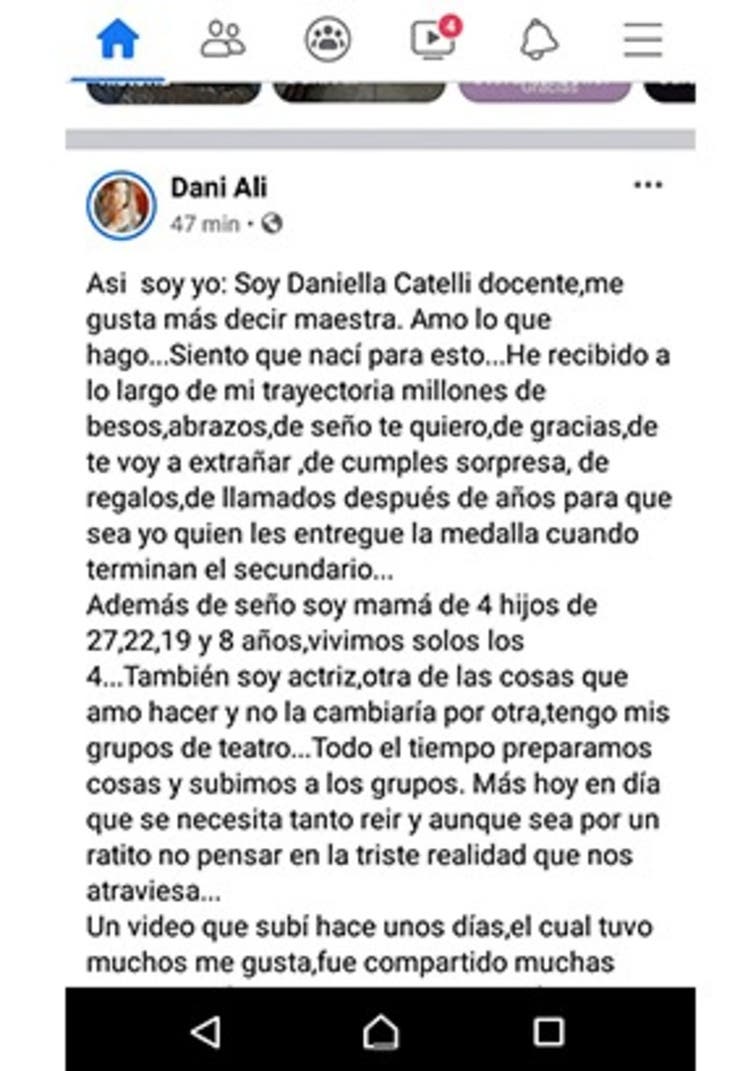This screenshot has height=1071, width=740.
Task: Open the hamburger menu
Action: point(643,39)
